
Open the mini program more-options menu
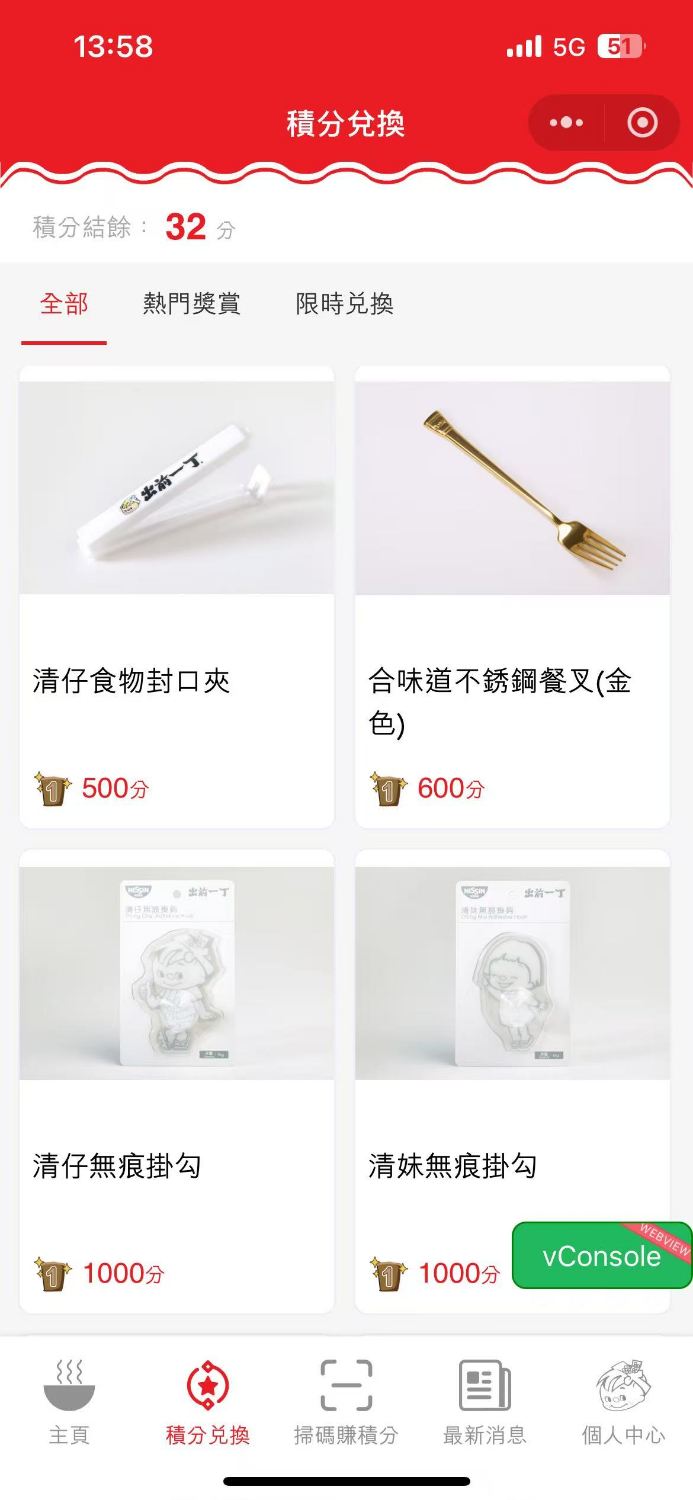point(566,123)
